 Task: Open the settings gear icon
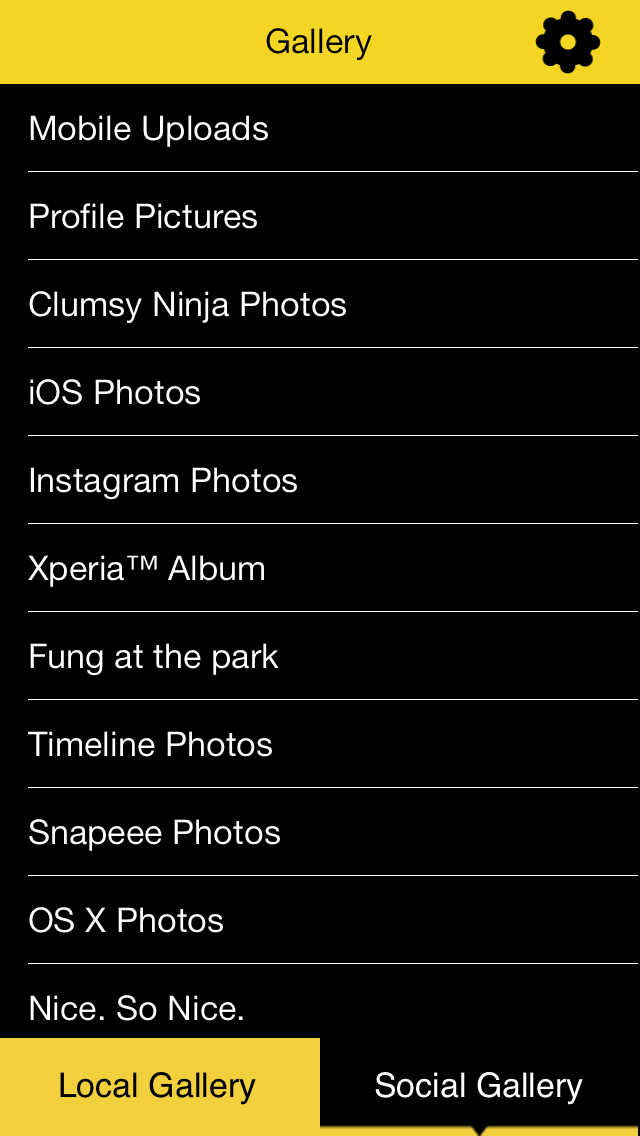click(x=568, y=41)
